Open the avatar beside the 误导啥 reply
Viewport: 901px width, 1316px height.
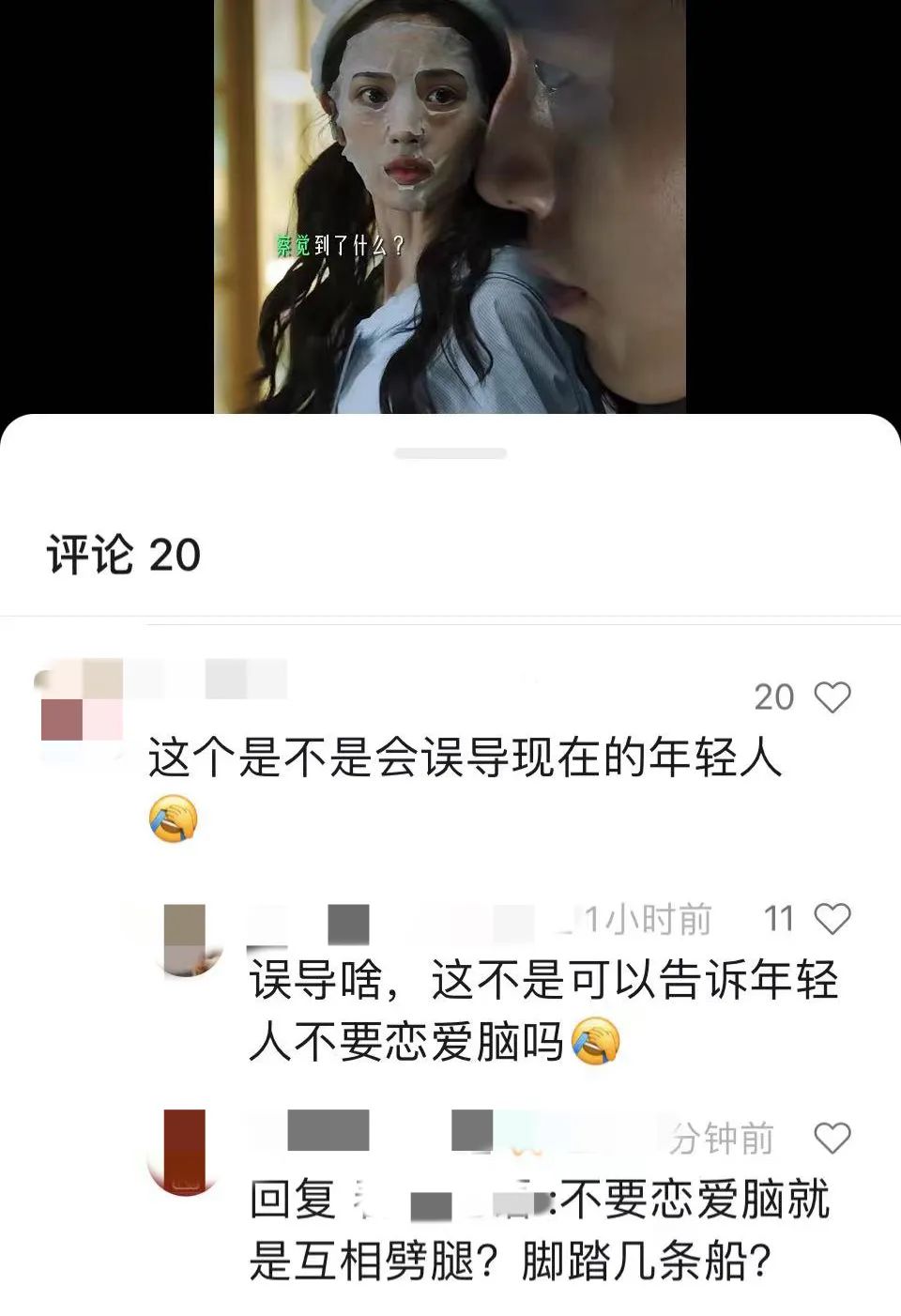coord(186,940)
